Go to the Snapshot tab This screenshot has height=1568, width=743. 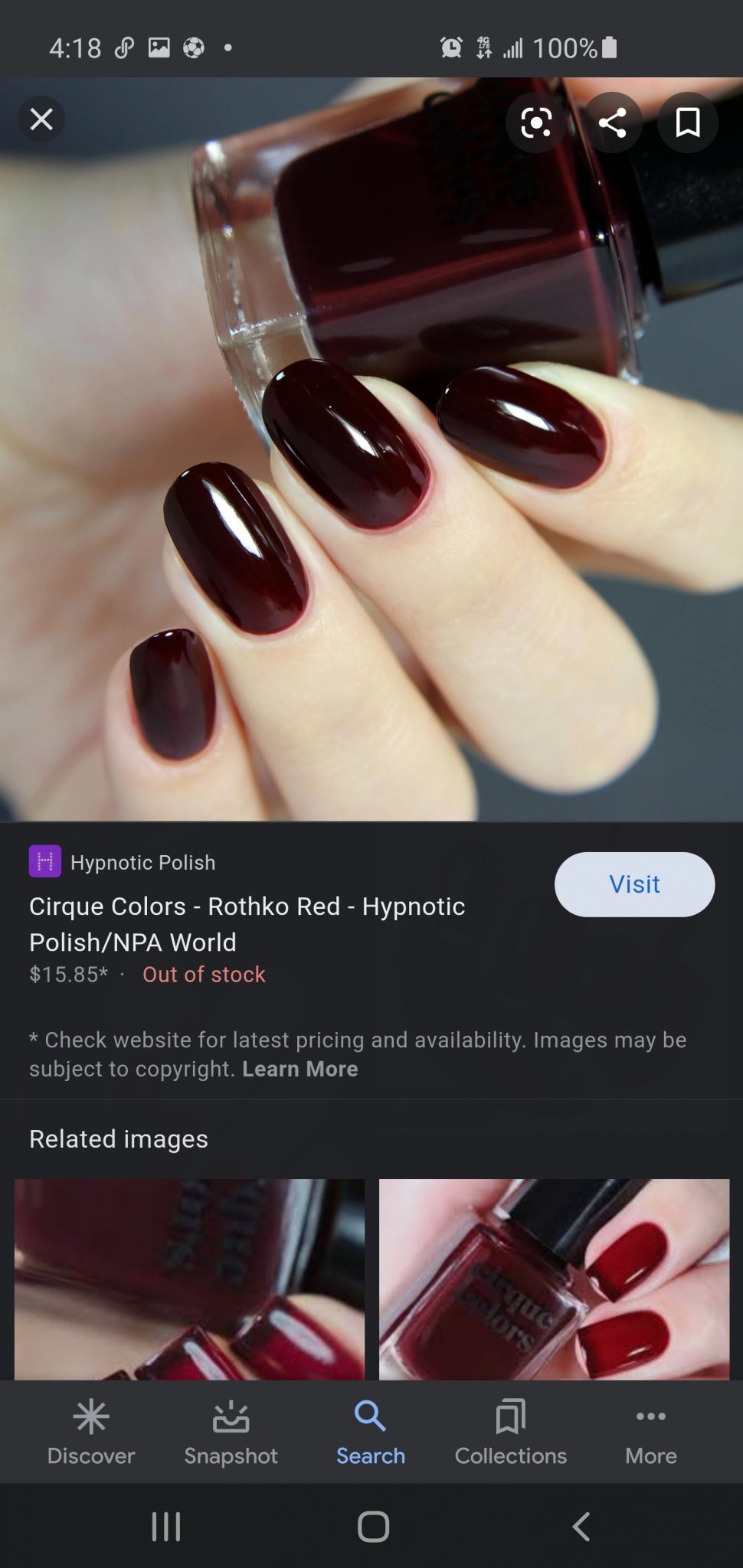(x=231, y=1432)
